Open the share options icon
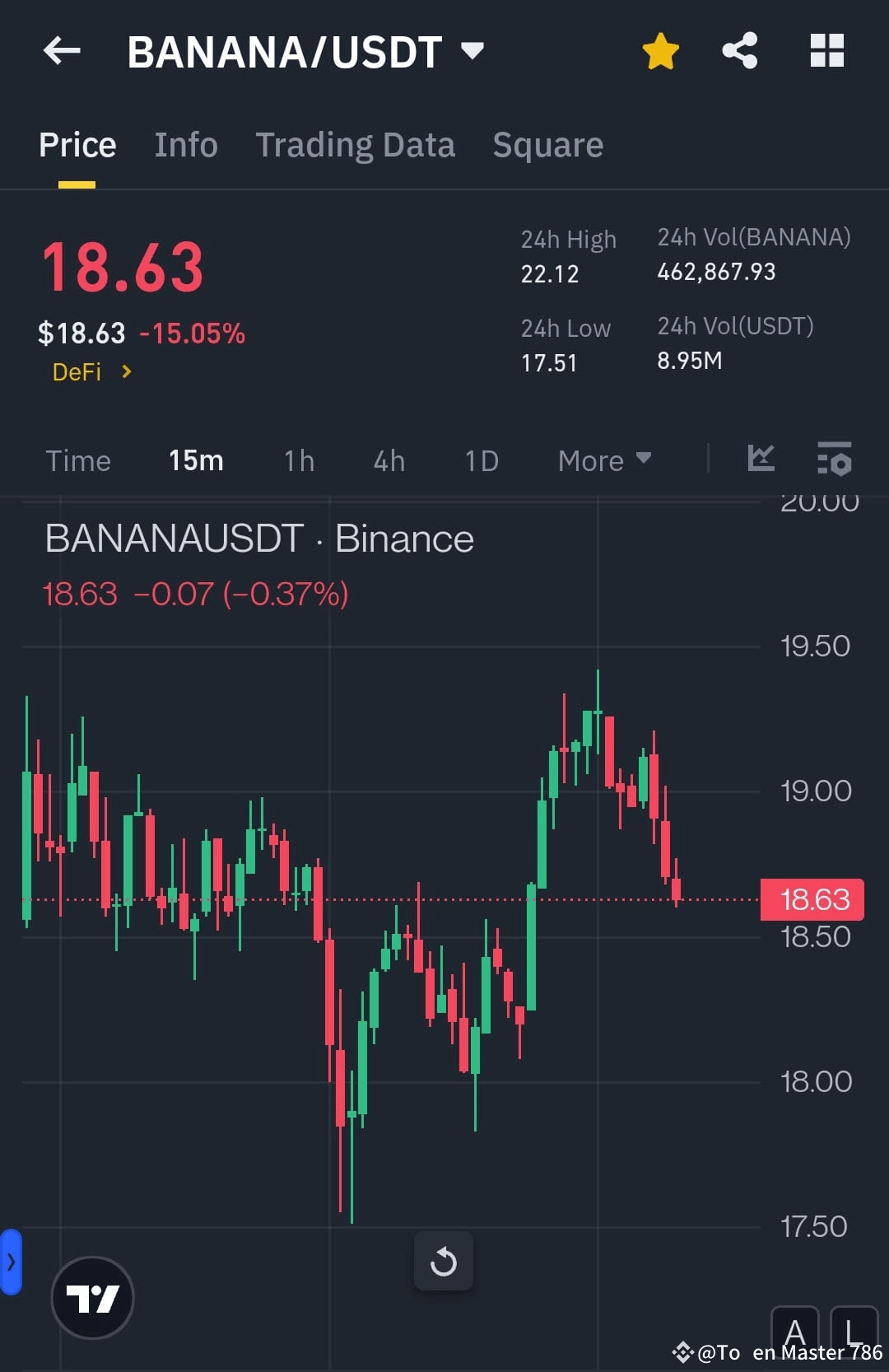This screenshot has width=889, height=1372. tap(739, 50)
